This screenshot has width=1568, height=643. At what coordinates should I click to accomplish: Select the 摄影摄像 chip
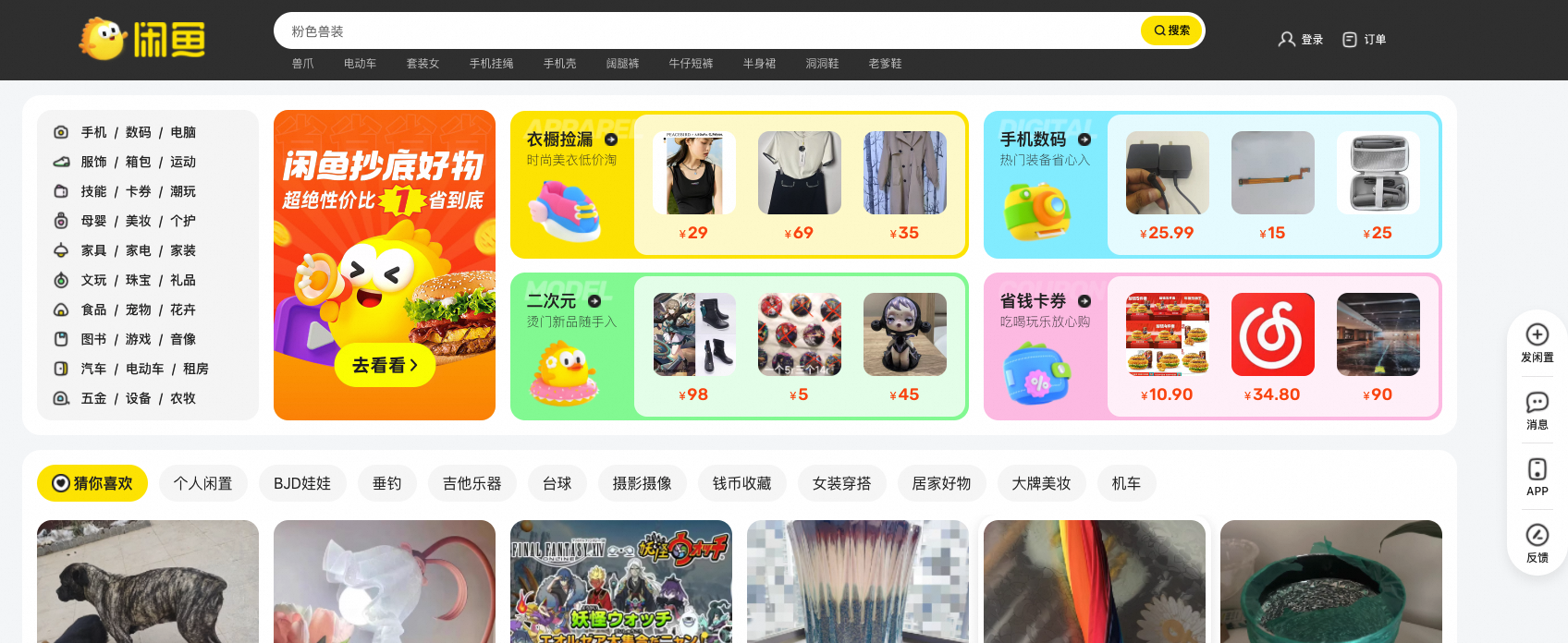point(642,483)
